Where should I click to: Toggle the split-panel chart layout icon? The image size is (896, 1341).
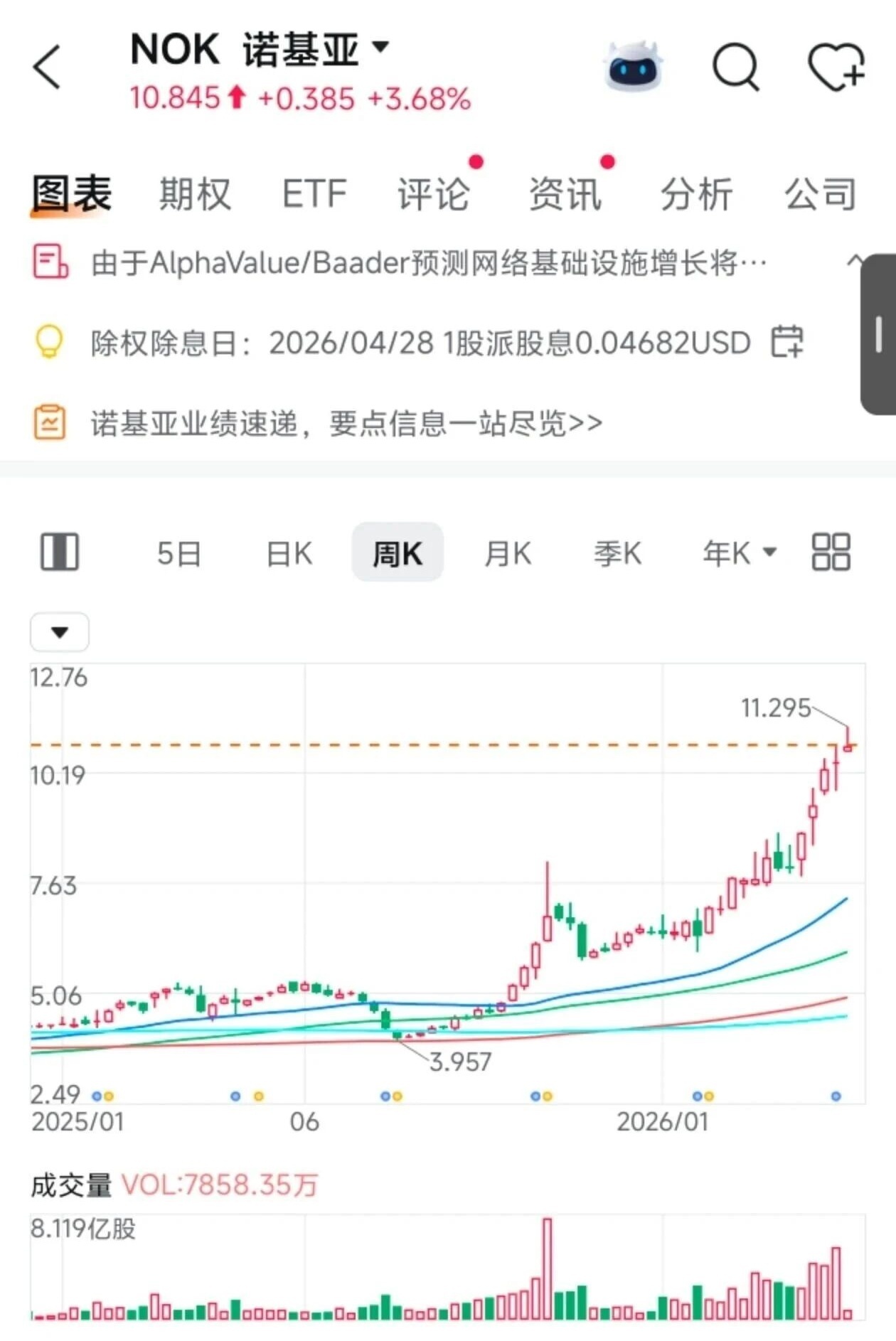(x=60, y=552)
